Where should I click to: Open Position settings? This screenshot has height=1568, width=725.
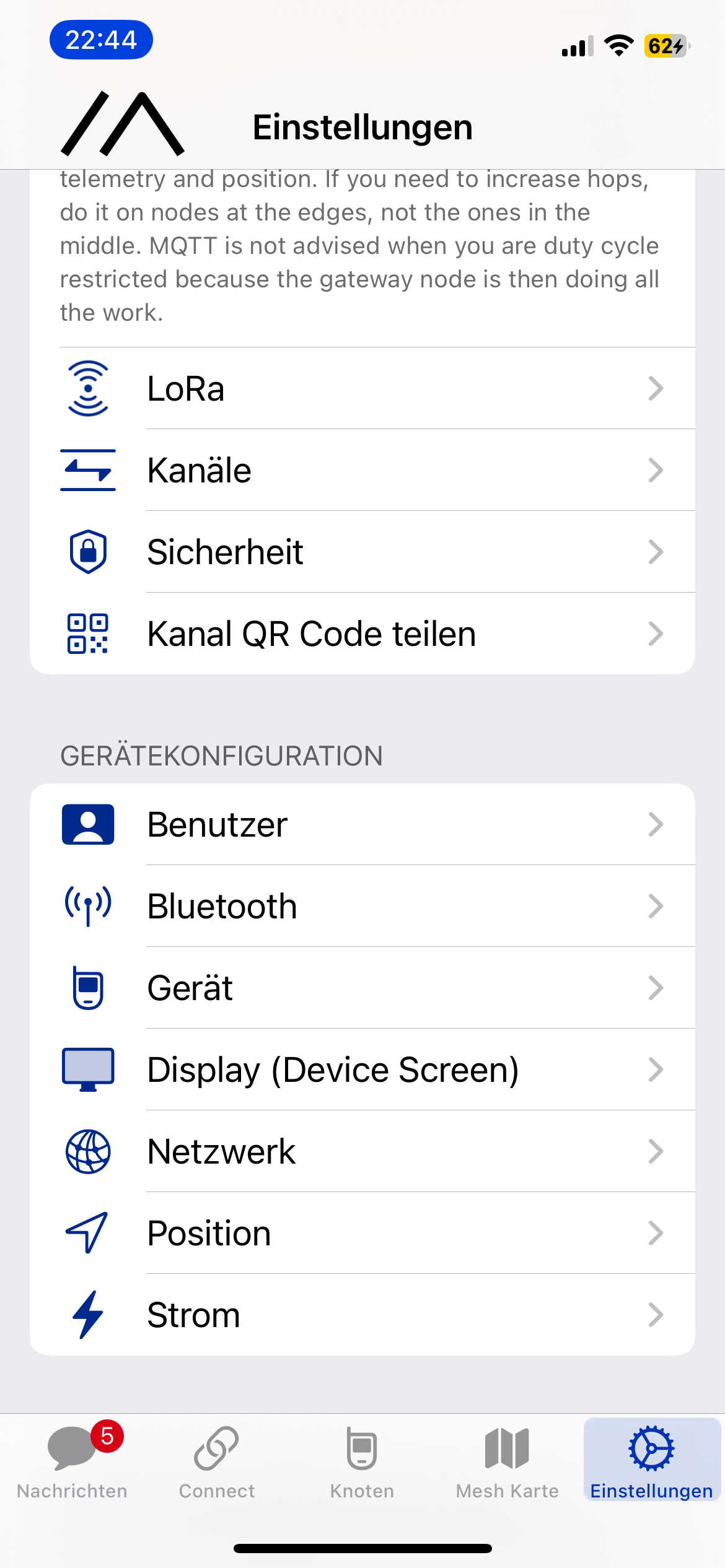tap(362, 1234)
